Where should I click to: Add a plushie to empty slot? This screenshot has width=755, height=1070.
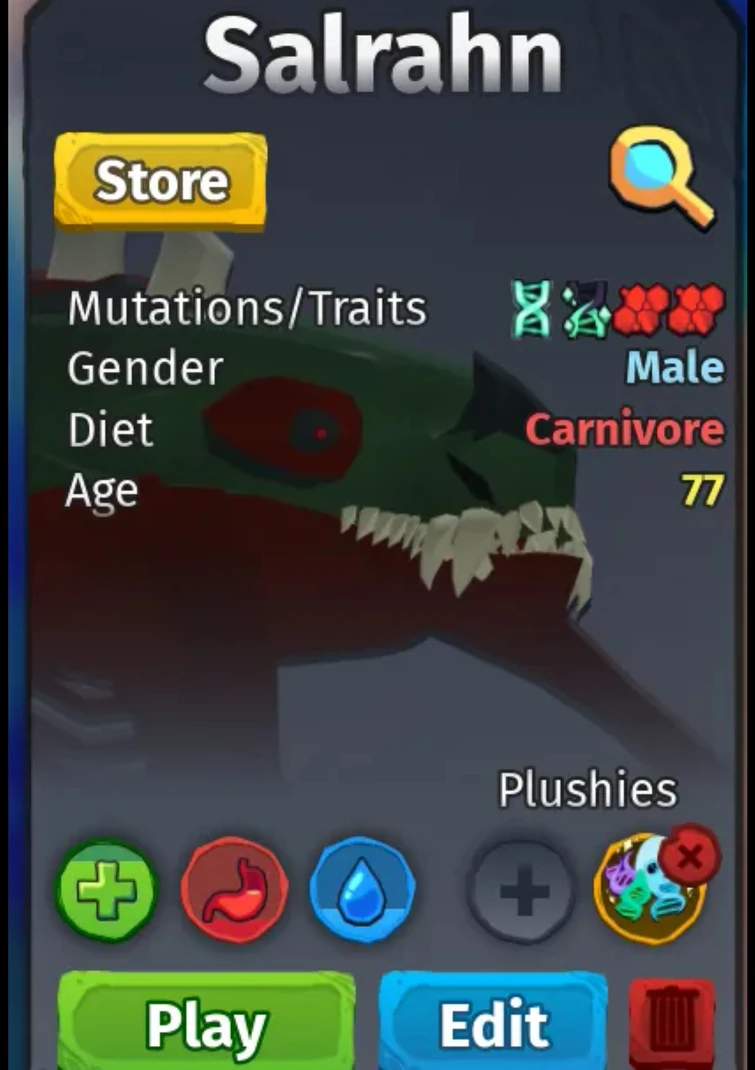pyautogui.click(x=522, y=889)
